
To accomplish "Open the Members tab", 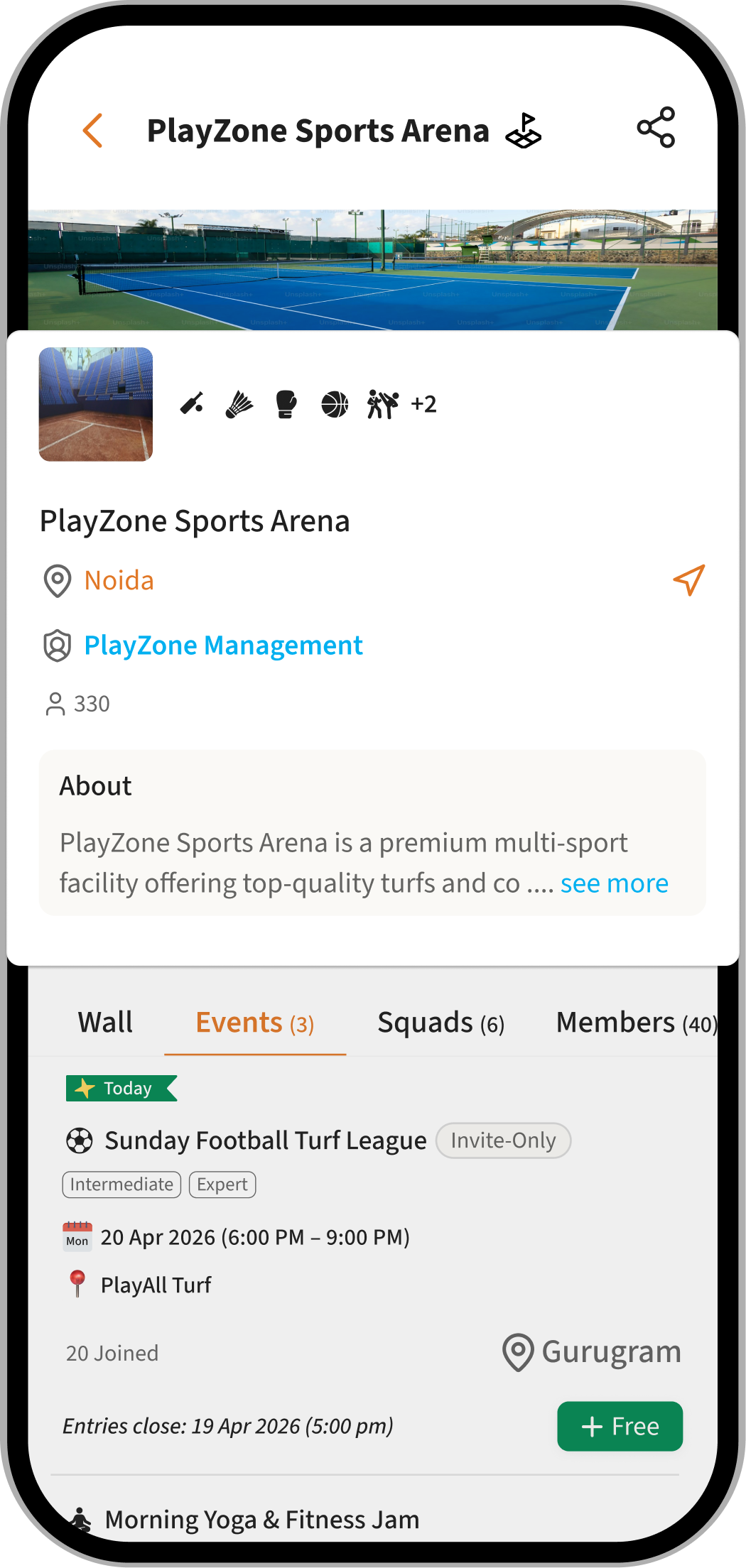I will tap(636, 1023).
